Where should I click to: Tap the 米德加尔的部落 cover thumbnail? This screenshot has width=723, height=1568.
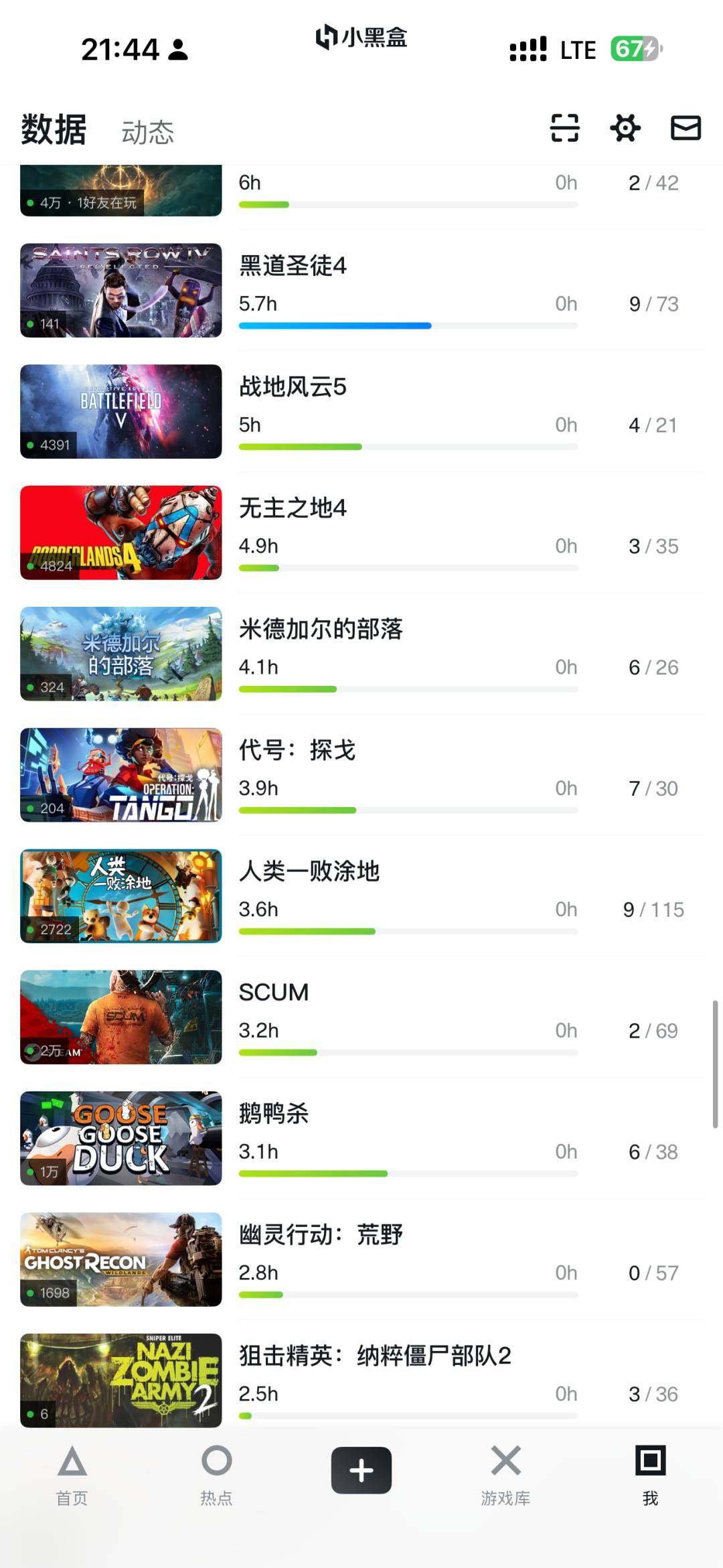(x=120, y=653)
